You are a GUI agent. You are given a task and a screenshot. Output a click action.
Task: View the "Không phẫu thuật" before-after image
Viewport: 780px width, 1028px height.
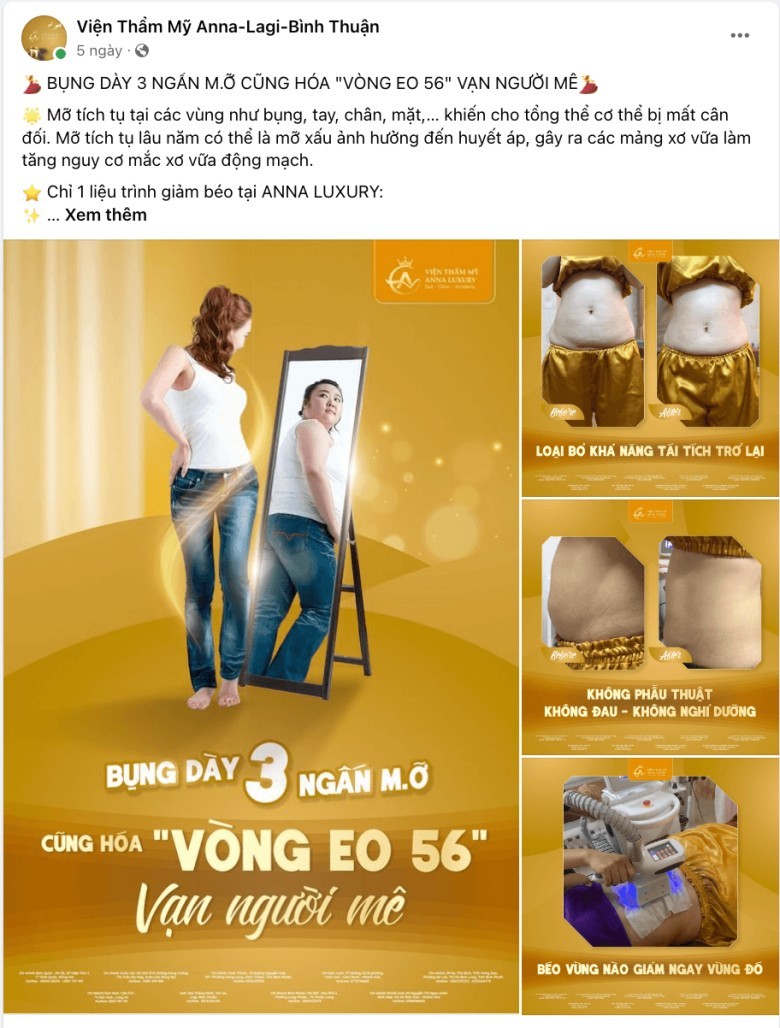pos(650,626)
